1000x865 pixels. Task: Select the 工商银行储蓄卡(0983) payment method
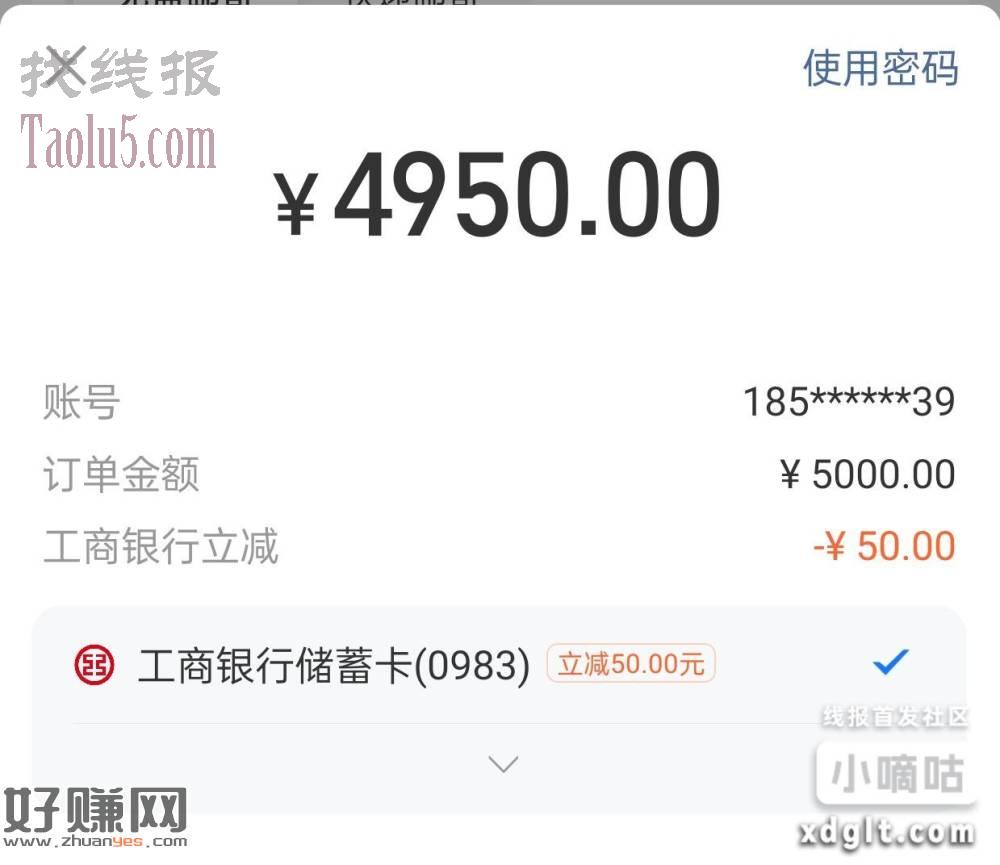(333, 665)
